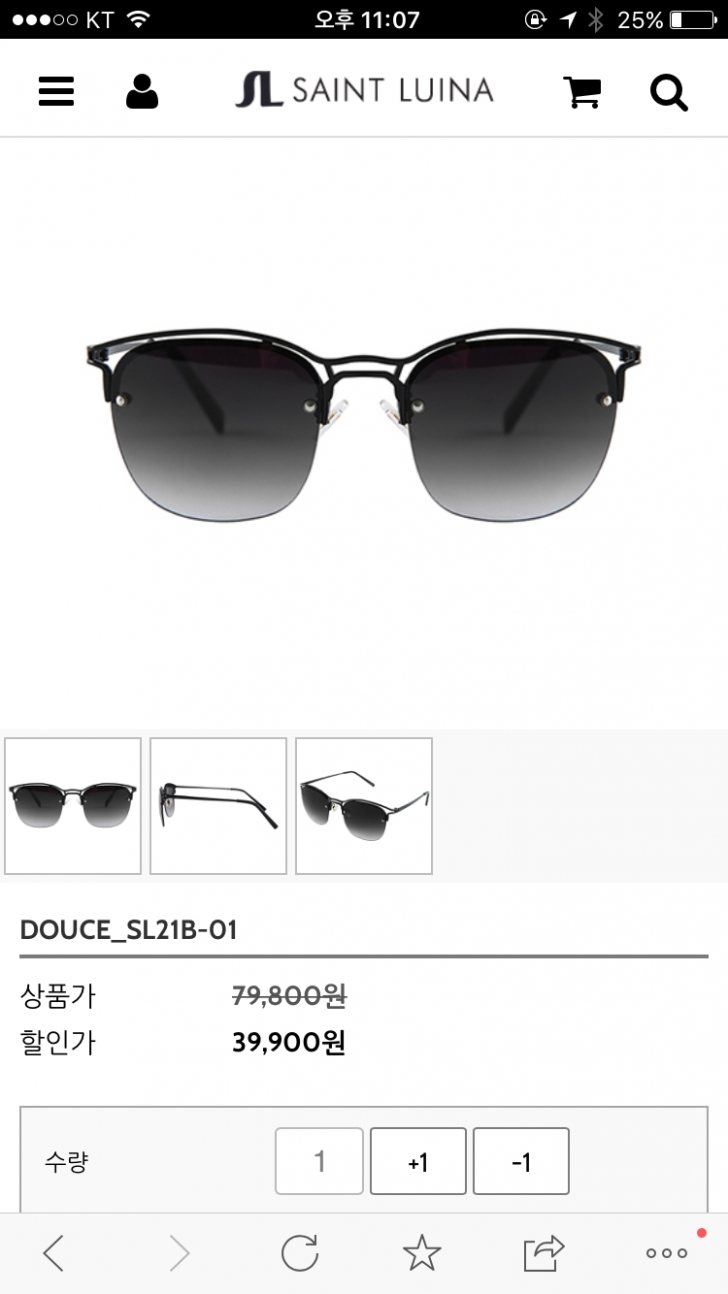This screenshot has height=1294, width=728.
Task: Select the angled-view sunglasses thumbnail
Action: pyautogui.click(x=364, y=806)
